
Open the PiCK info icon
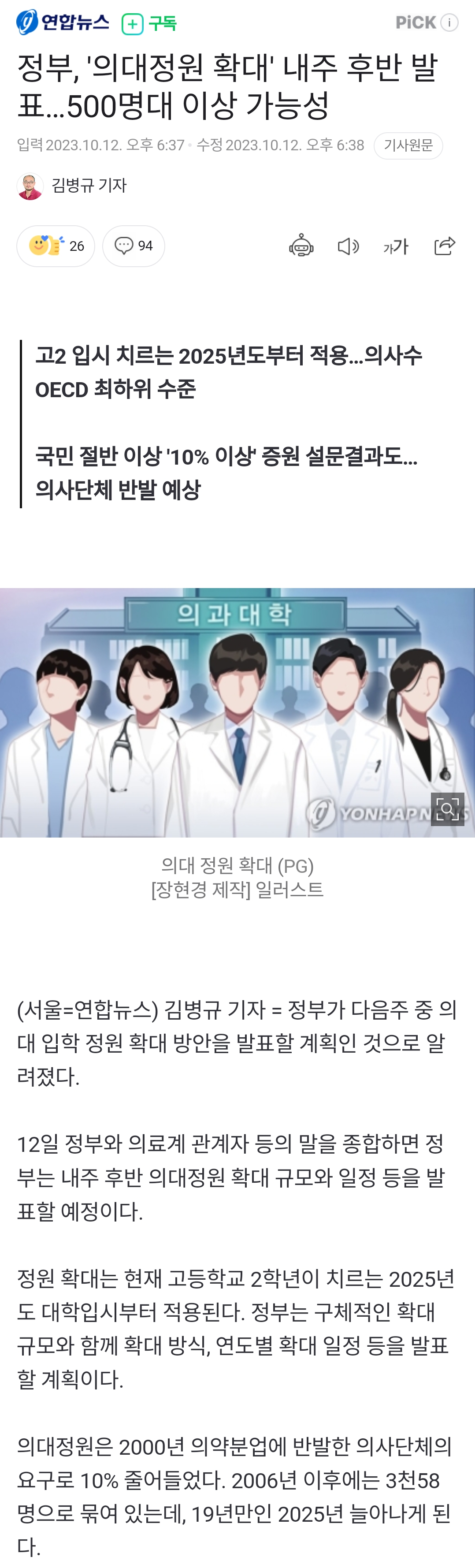[x=449, y=22]
